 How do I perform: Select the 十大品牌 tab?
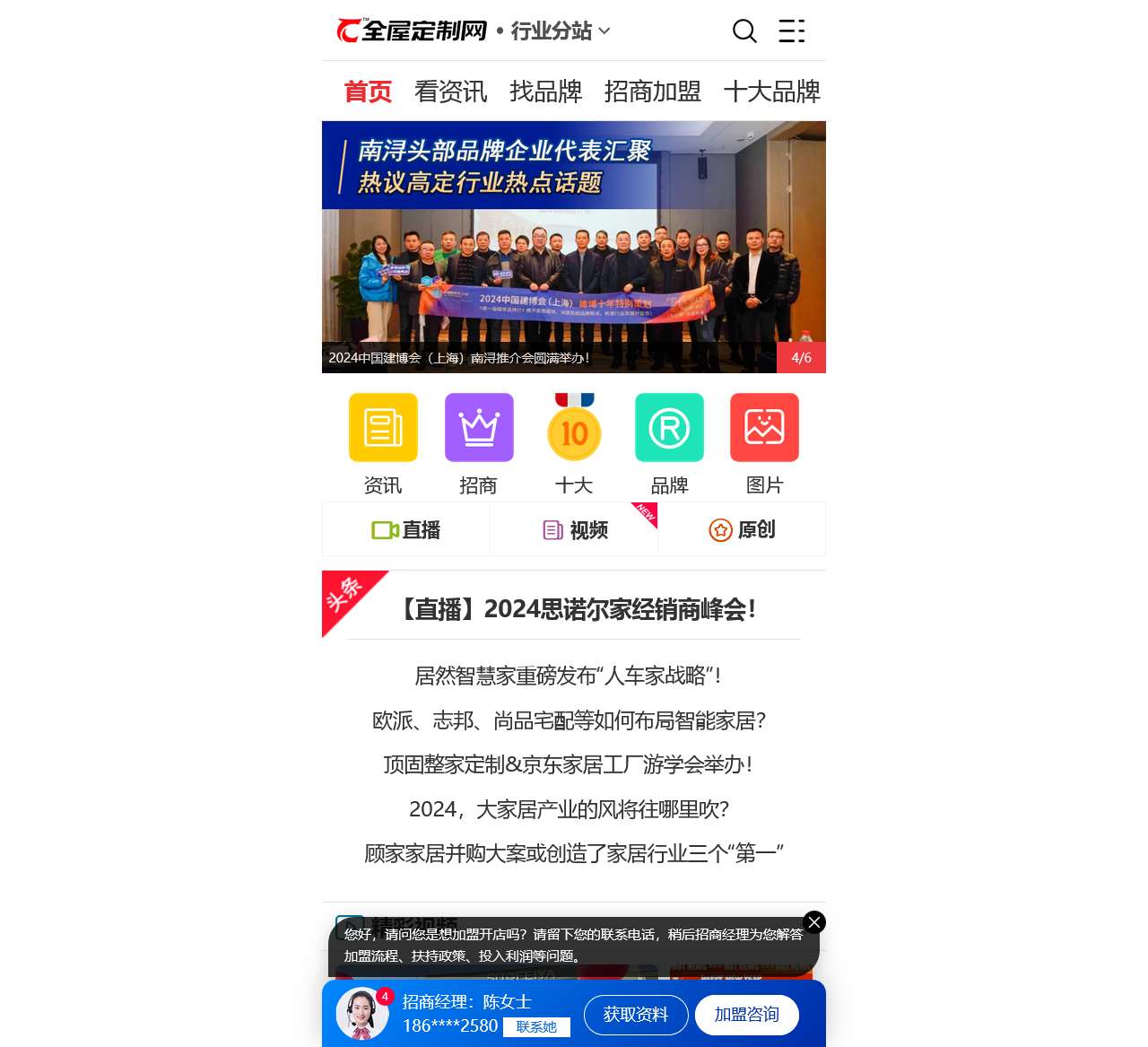tap(771, 92)
